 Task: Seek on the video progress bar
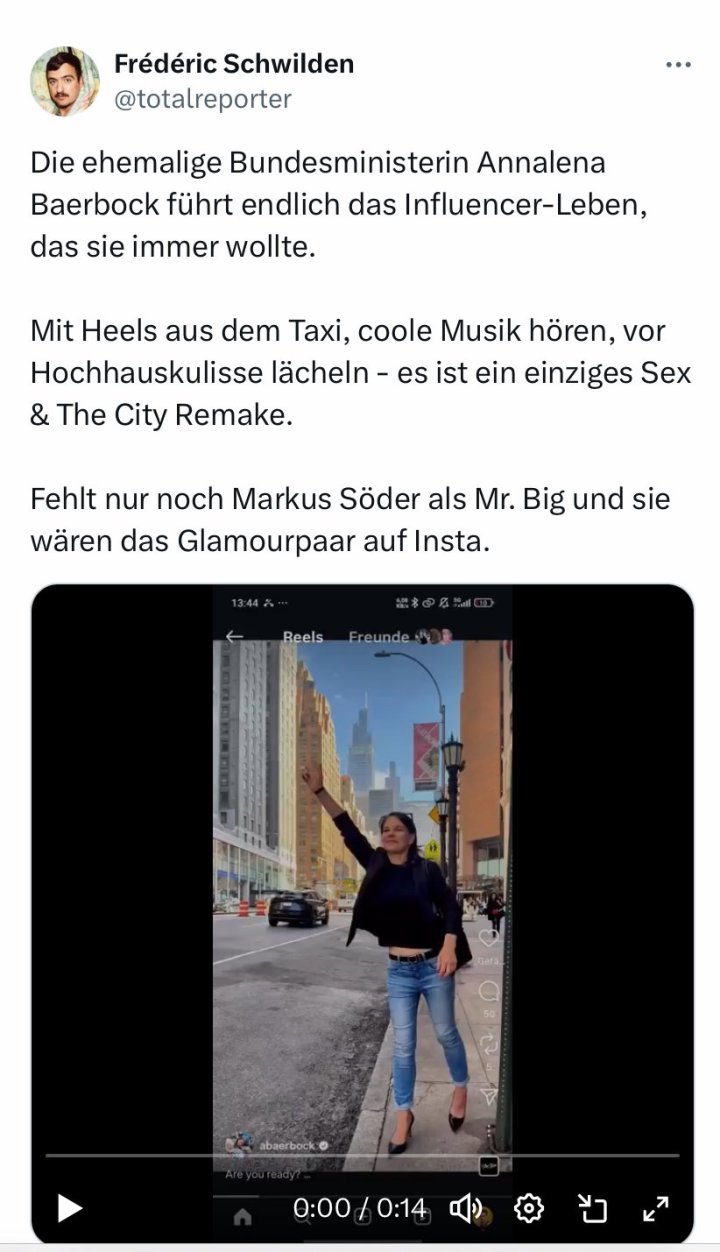coord(362,1156)
